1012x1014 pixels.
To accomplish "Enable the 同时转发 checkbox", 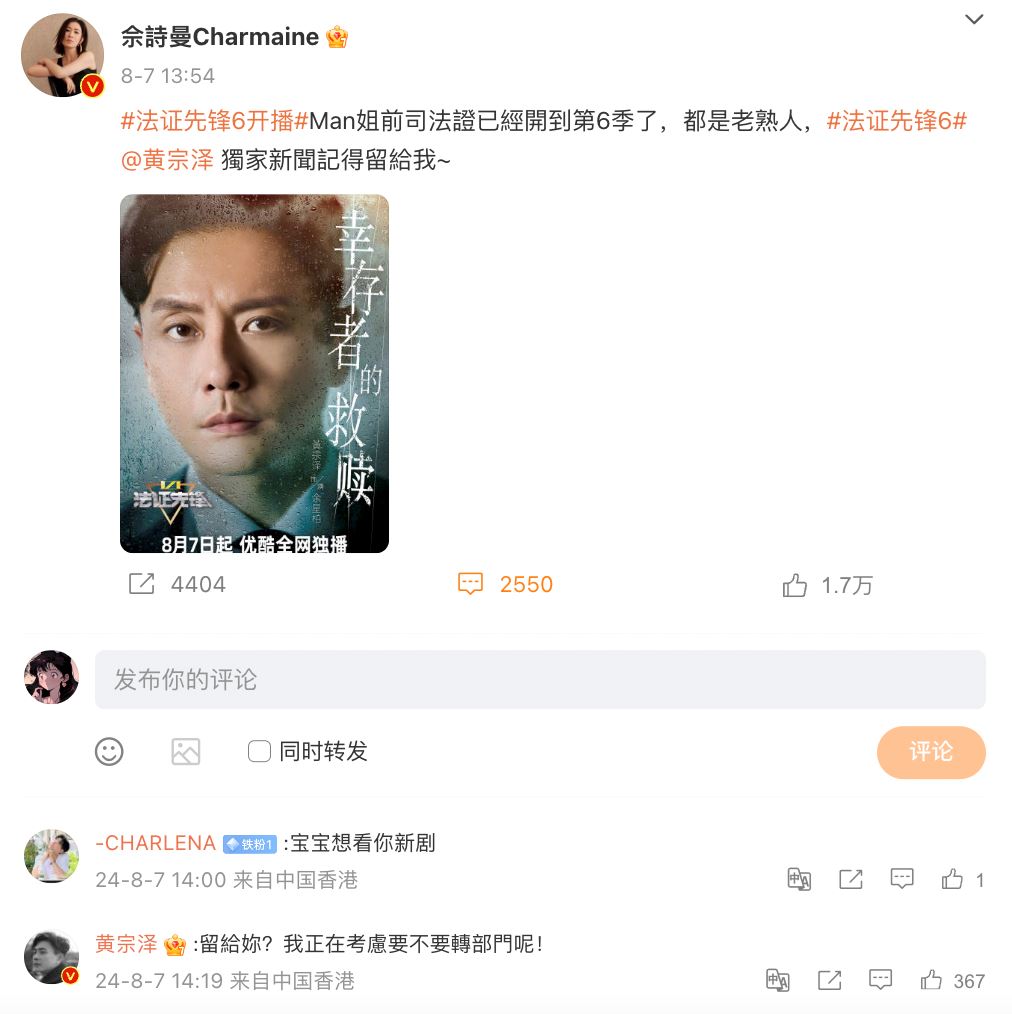I will (259, 751).
